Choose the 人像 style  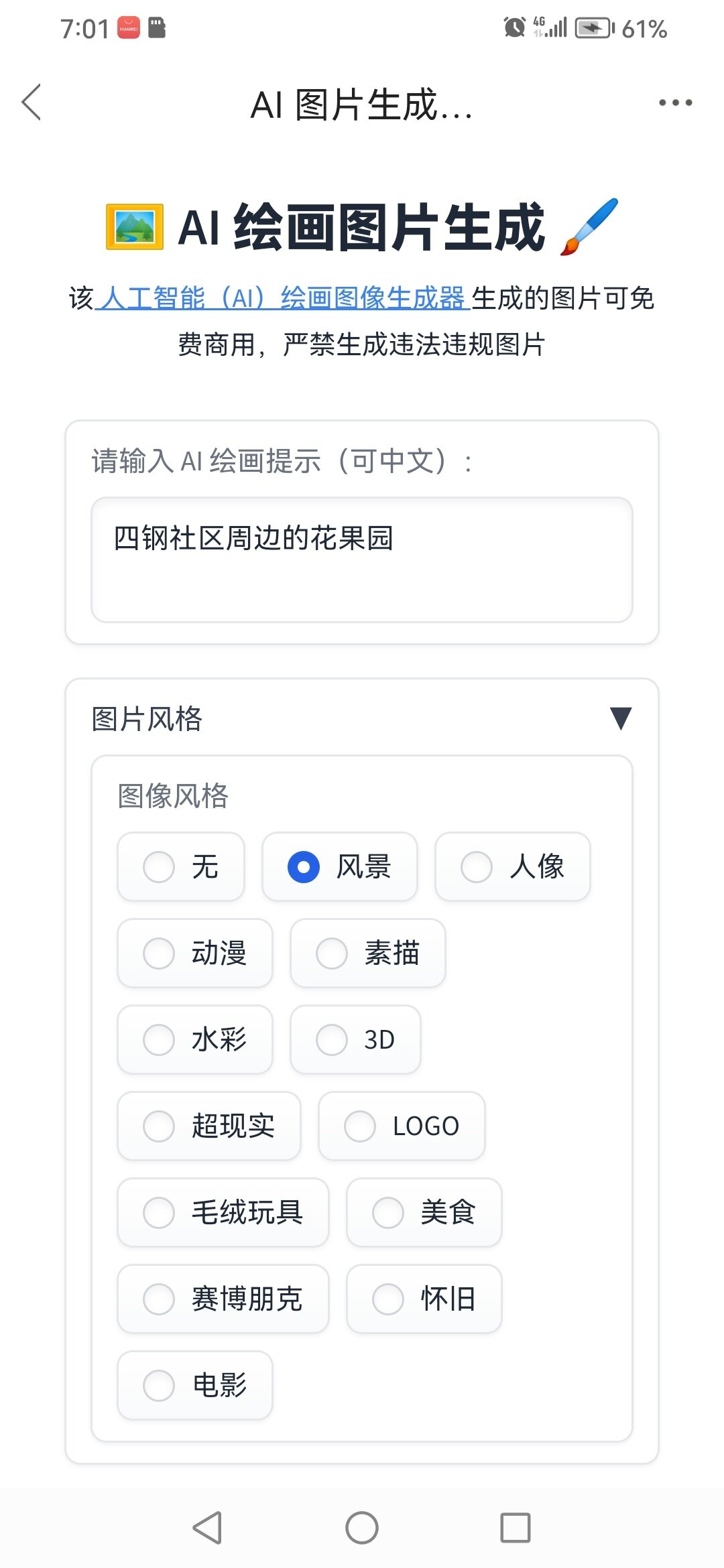coord(512,866)
